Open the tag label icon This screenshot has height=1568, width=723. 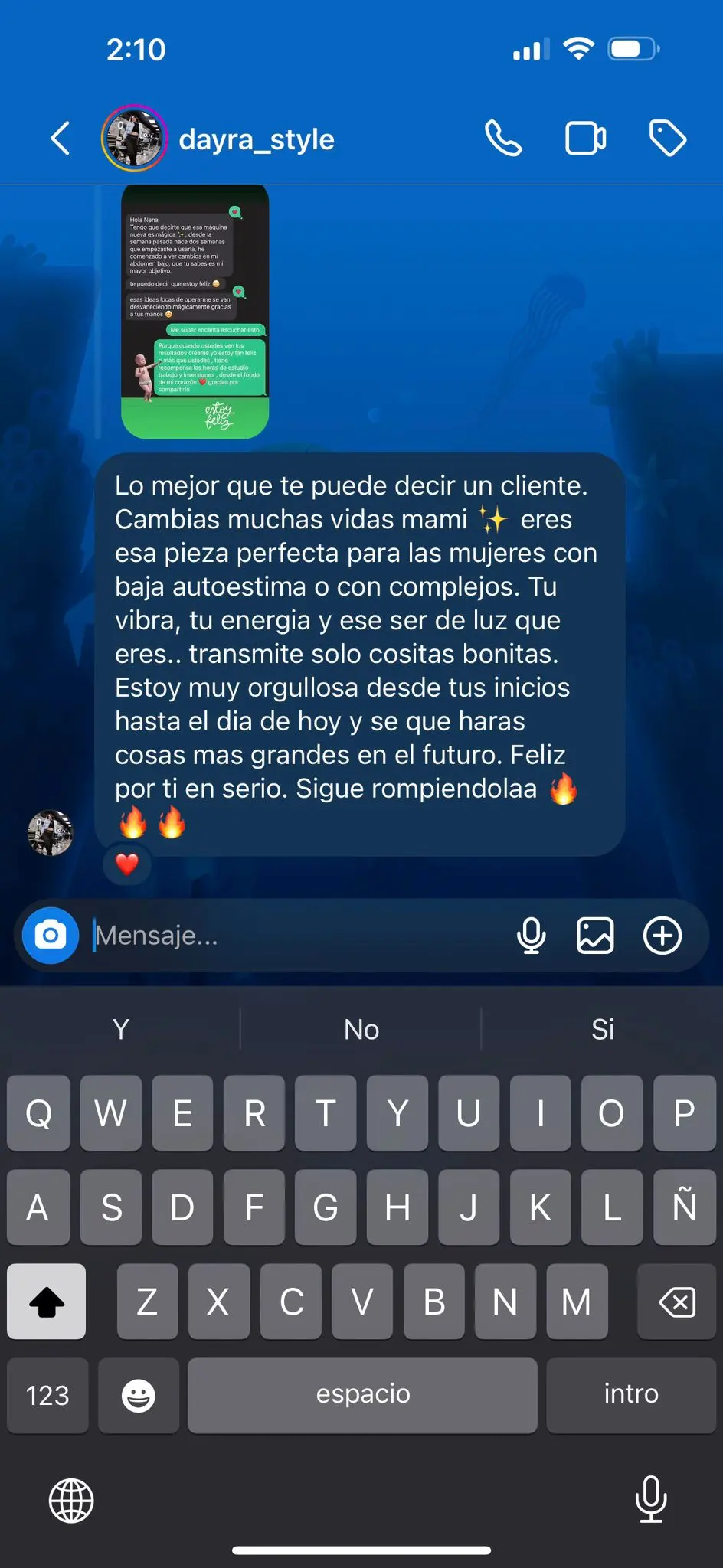668,139
